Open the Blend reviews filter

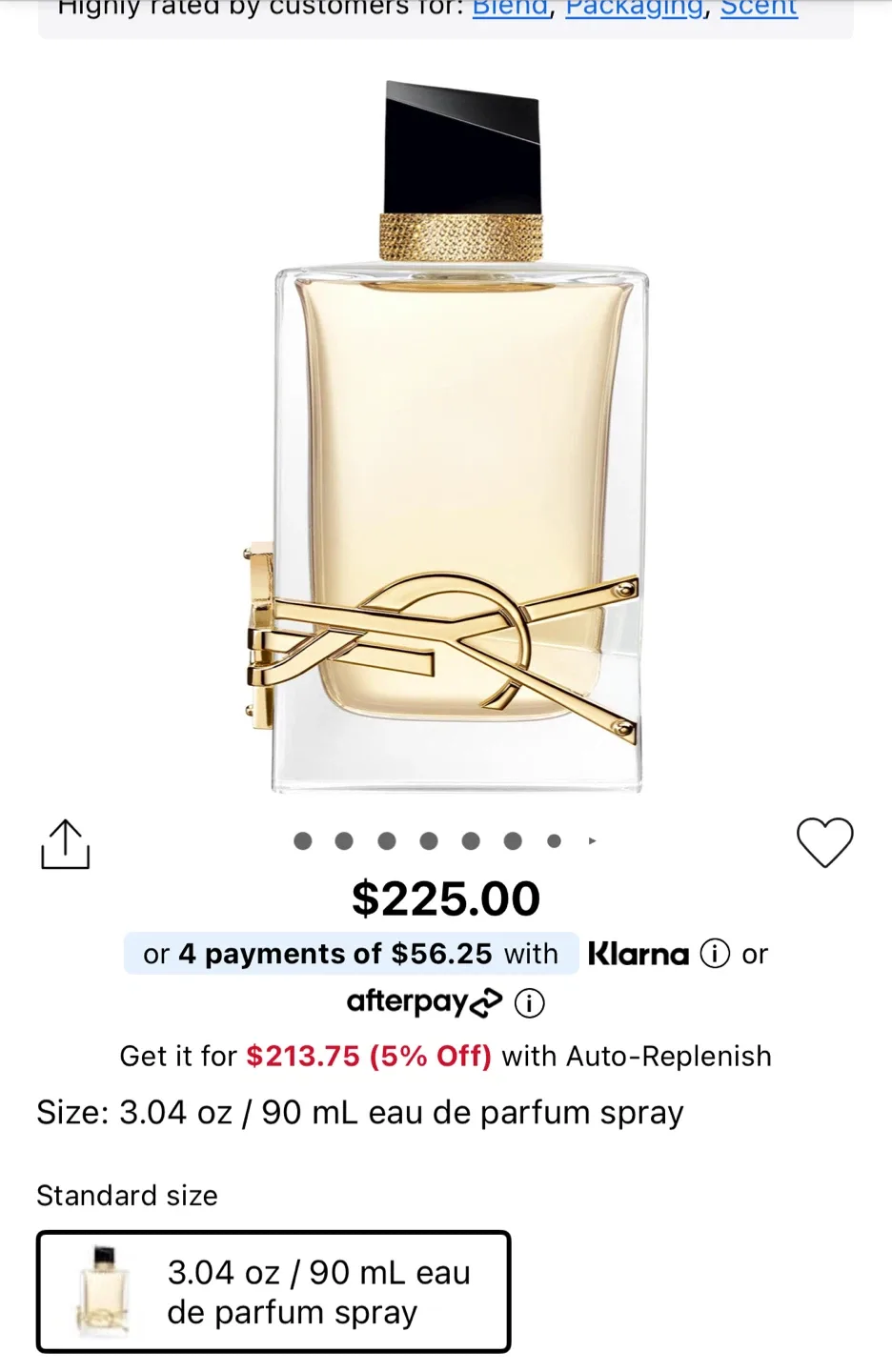pos(510,10)
